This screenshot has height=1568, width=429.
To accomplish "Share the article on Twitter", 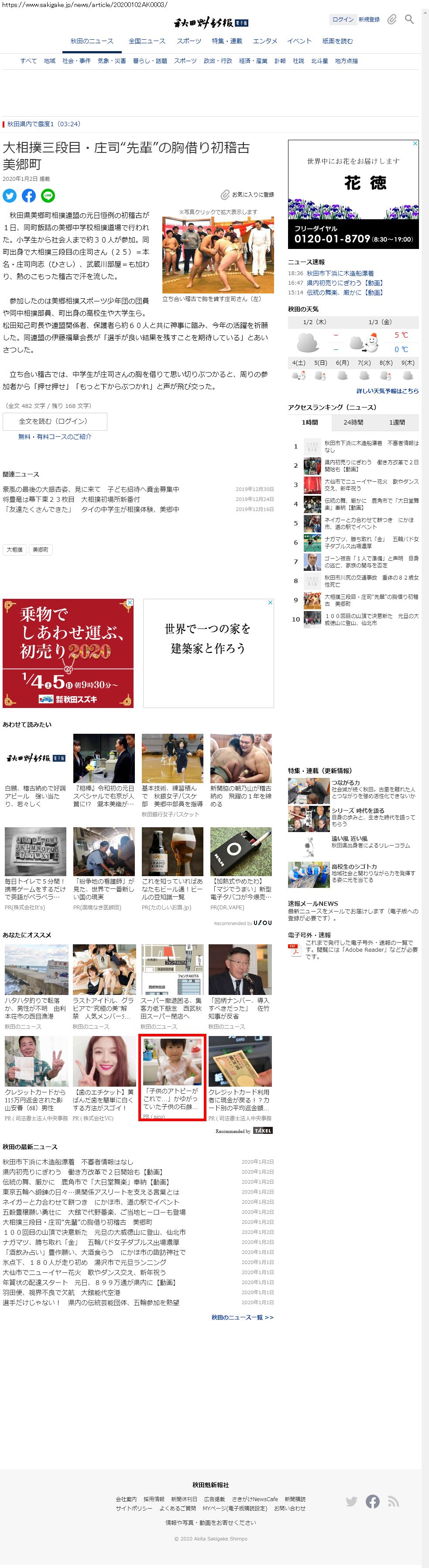I will pyautogui.click(x=10, y=195).
